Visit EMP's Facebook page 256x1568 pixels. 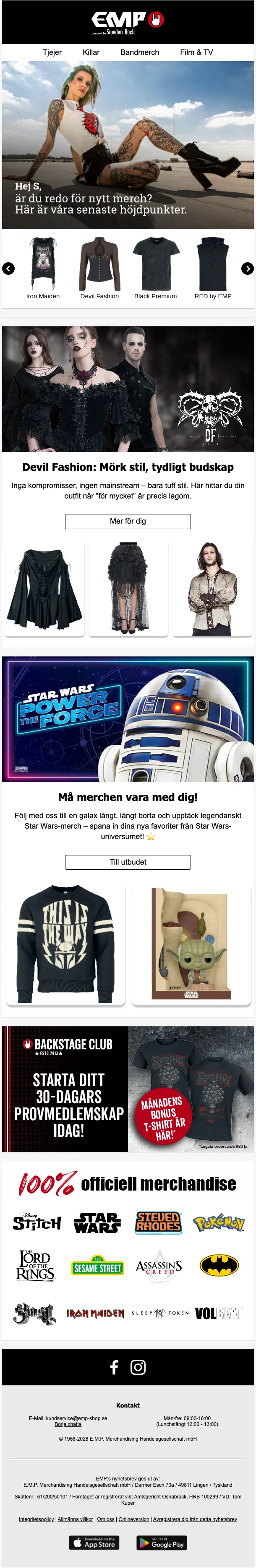[x=114, y=1368]
